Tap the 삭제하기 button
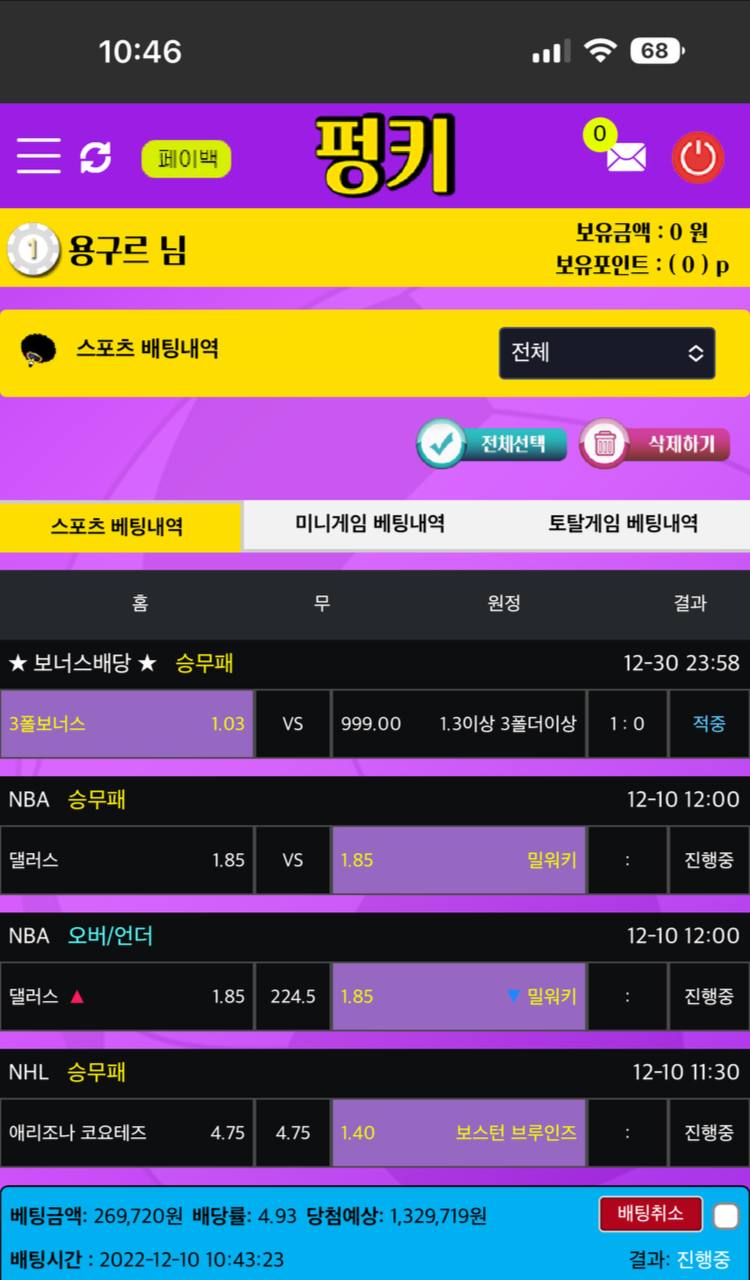This screenshot has width=750, height=1280. pyautogui.click(x=656, y=444)
